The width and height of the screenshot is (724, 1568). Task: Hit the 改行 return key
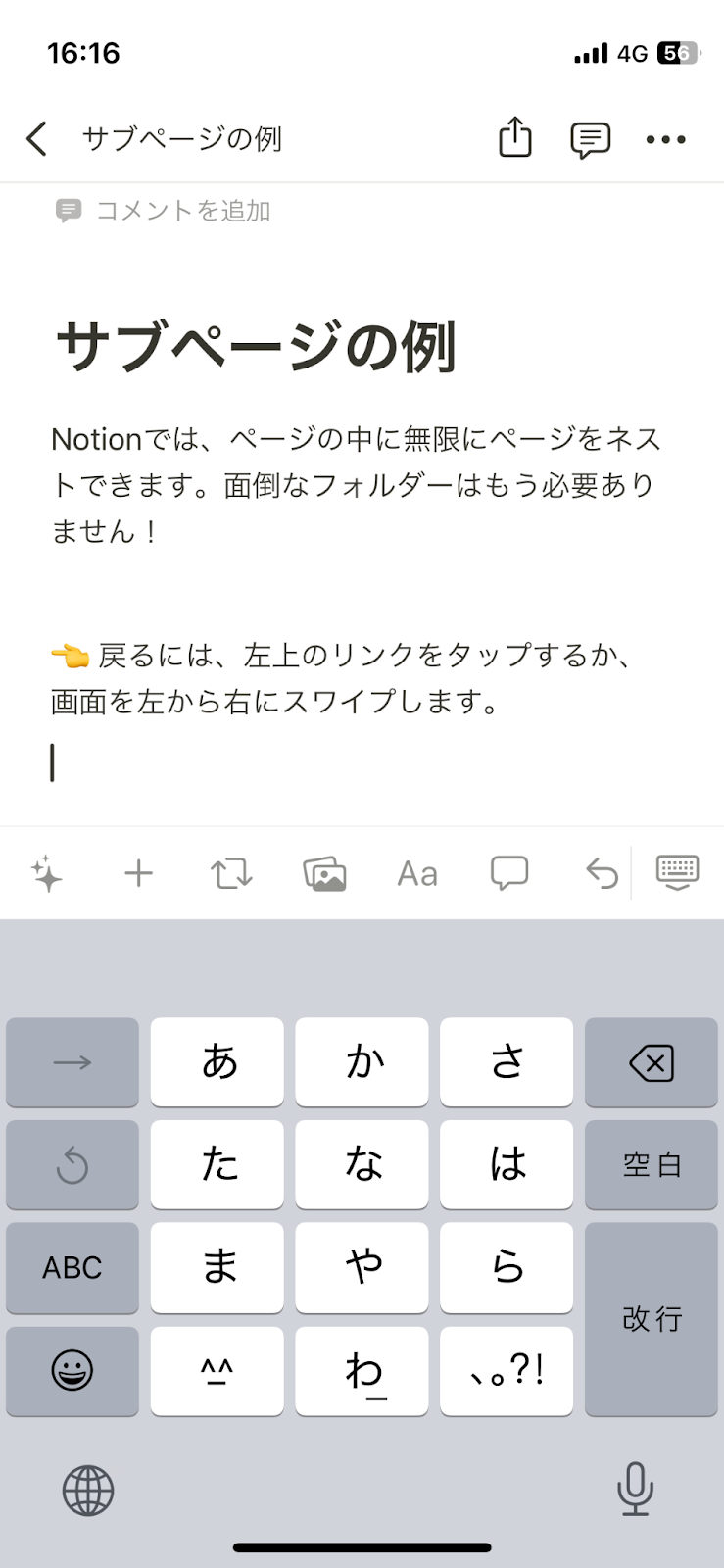652,1319
